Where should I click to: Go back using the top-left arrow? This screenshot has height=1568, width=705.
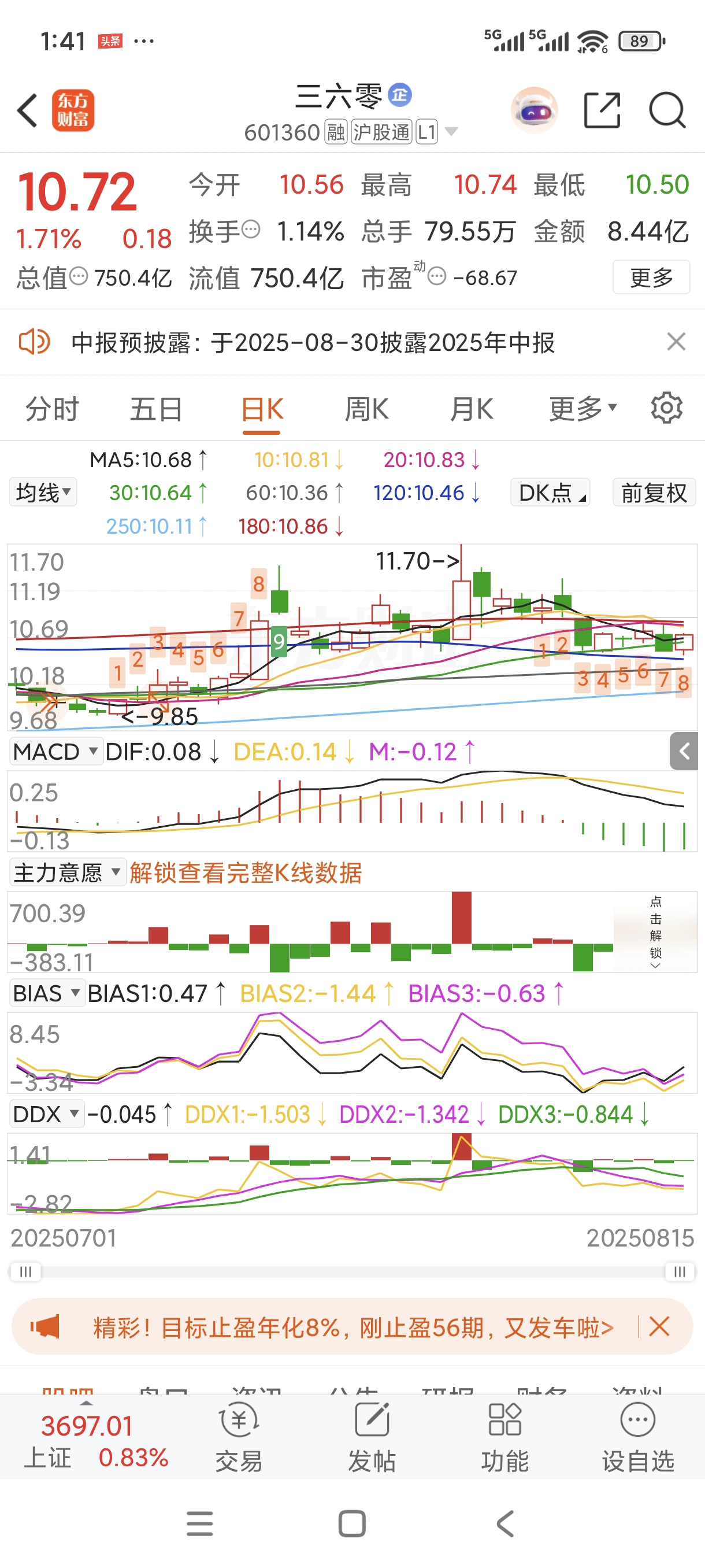click(27, 110)
